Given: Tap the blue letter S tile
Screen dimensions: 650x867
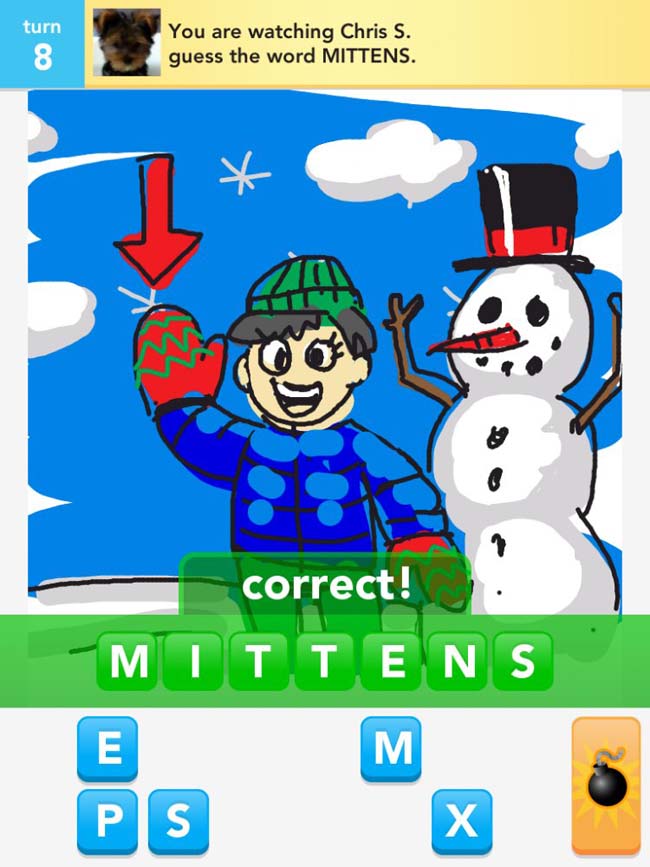Looking at the screenshot, I should click(x=178, y=820).
